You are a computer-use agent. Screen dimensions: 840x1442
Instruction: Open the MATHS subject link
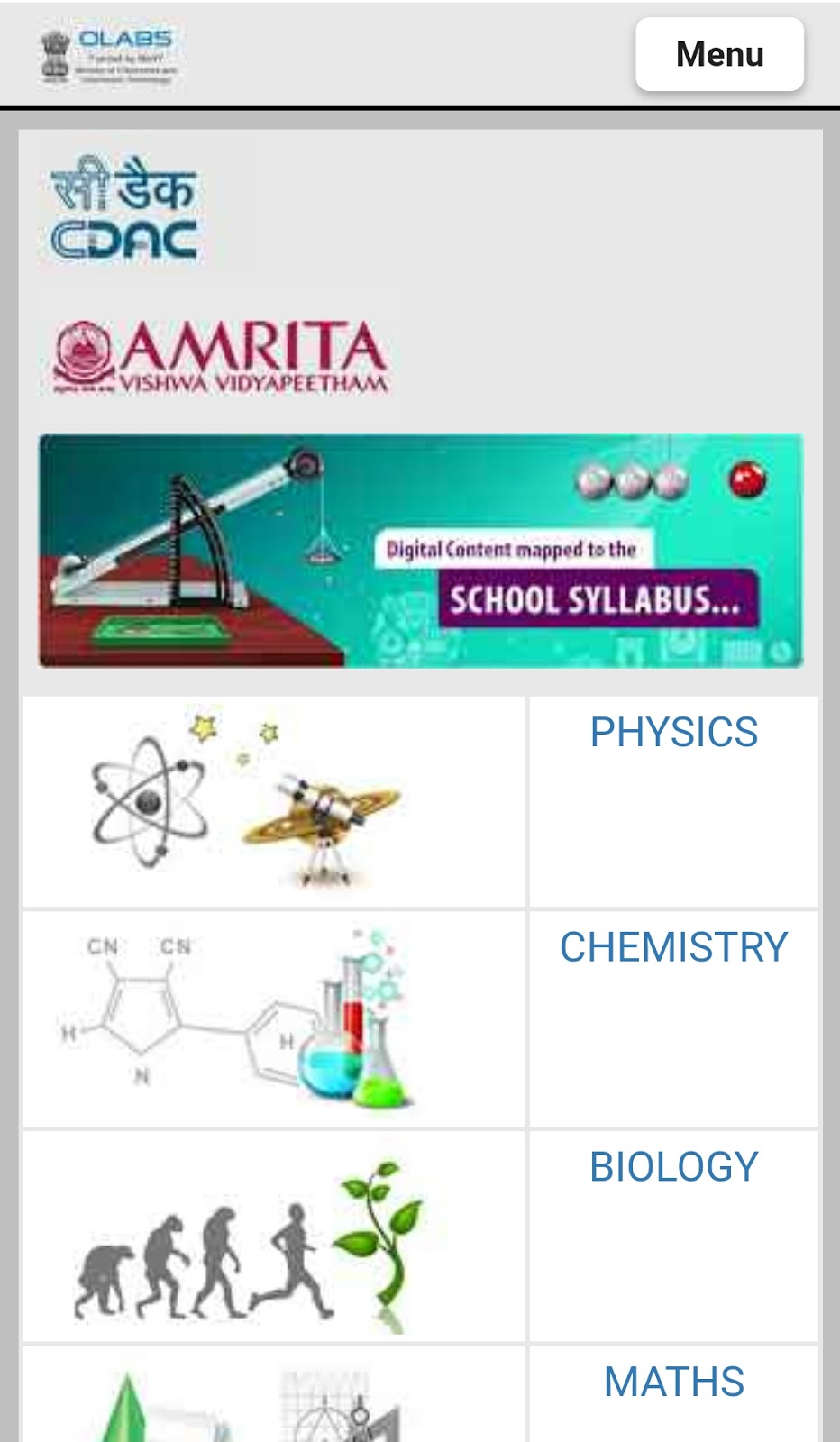[673, 1382]
